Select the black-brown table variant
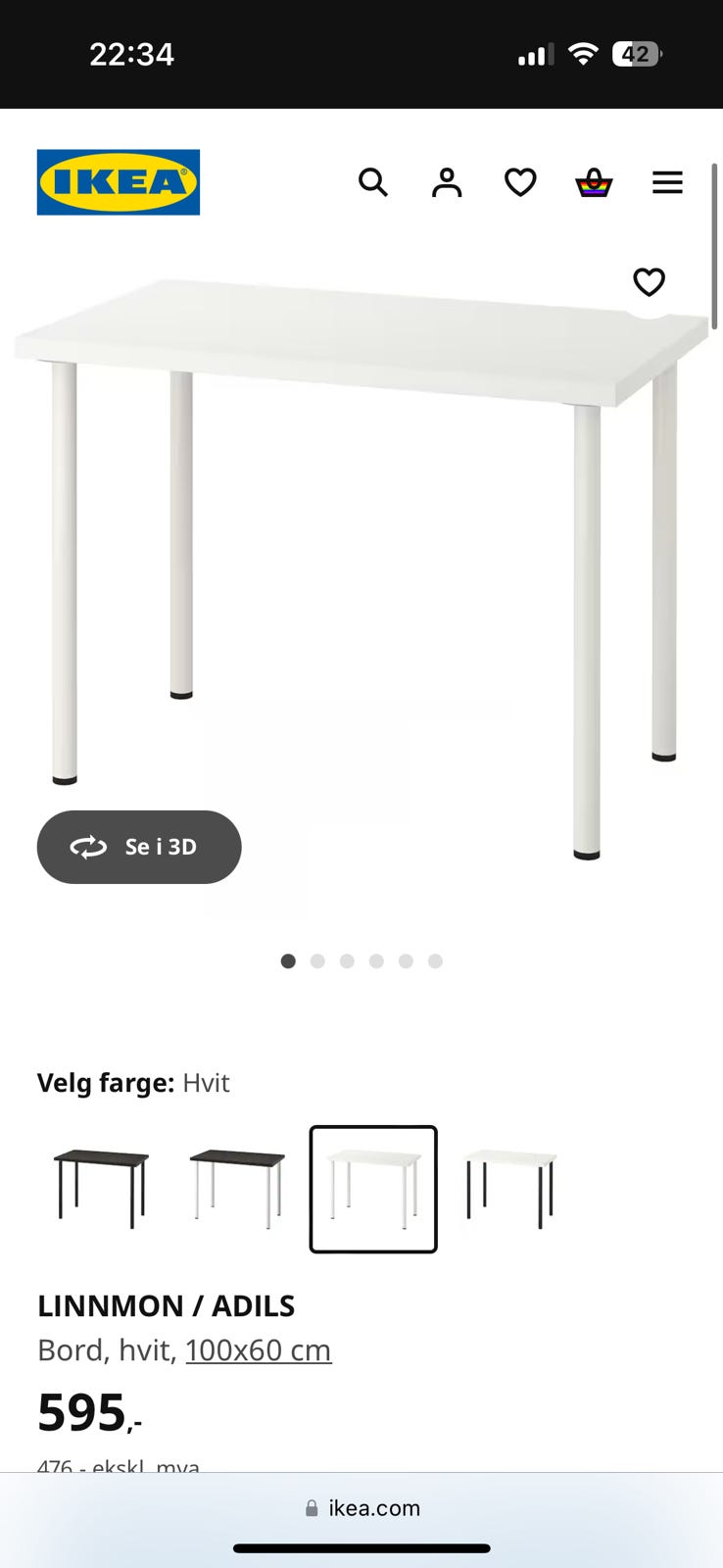This screenshot has height=1568, width=723. pos(100,1189)
